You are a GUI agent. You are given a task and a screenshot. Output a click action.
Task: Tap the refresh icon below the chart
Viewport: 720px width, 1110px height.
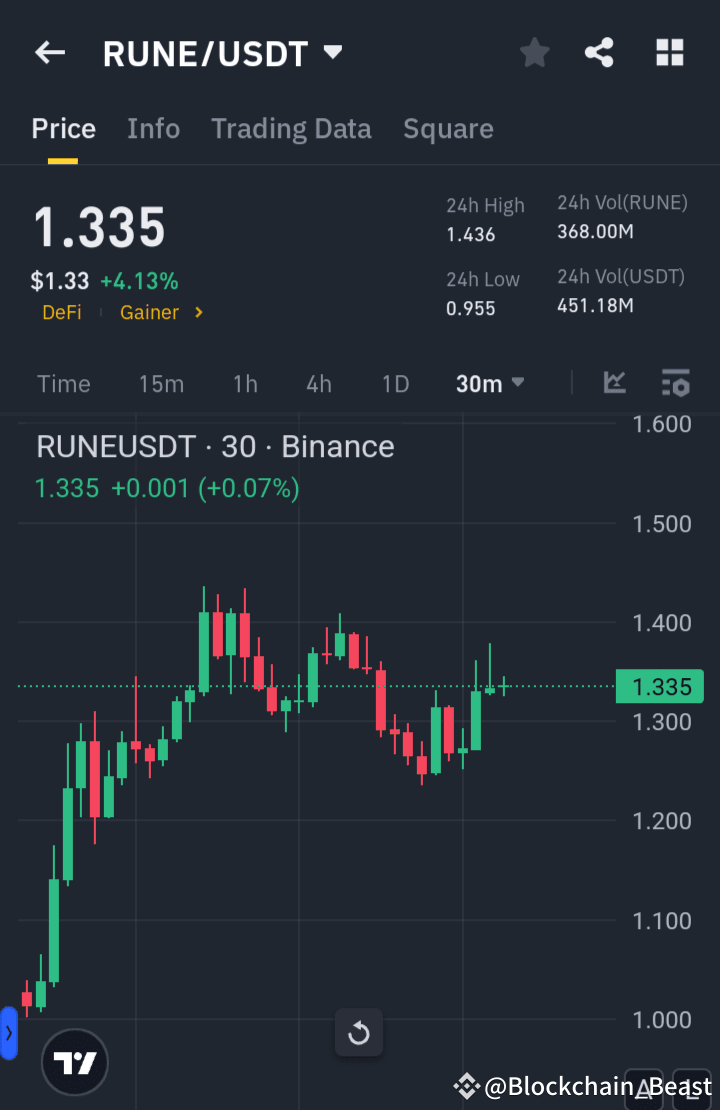tap(359, 1034)
